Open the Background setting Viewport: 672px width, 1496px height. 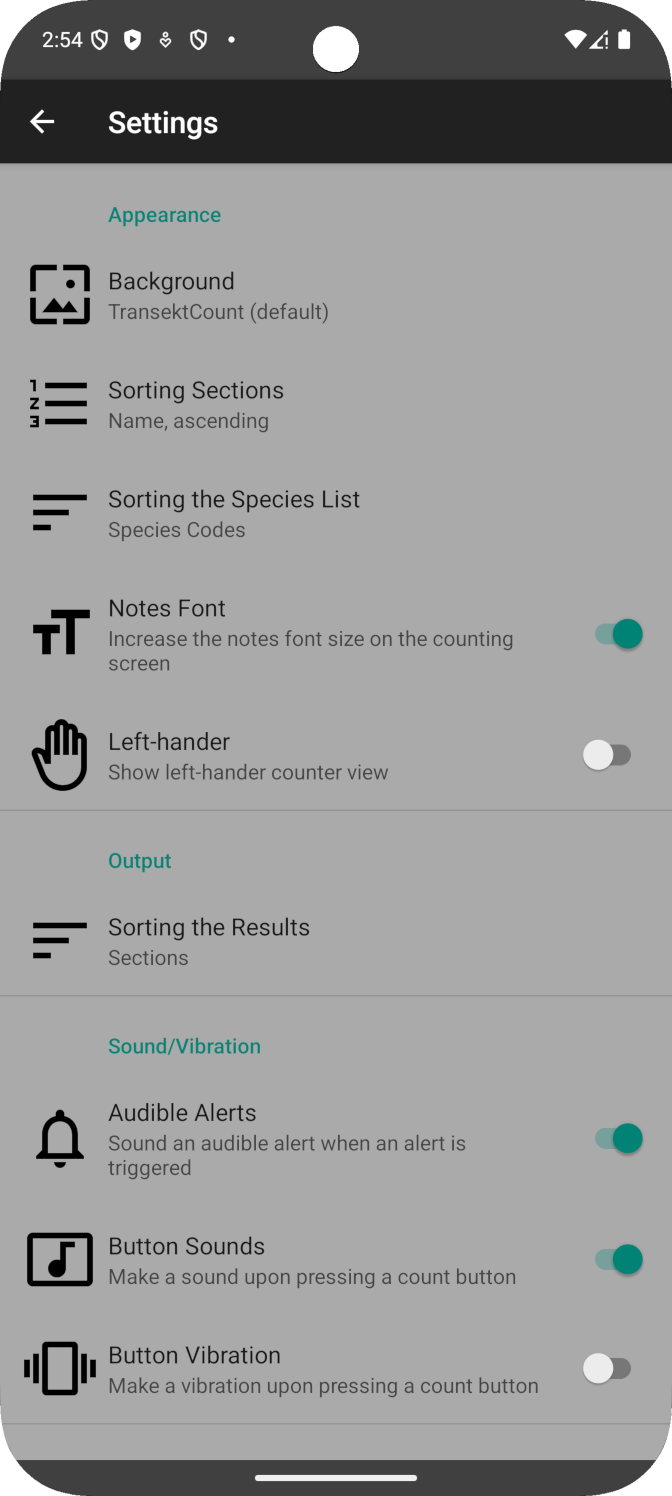point(218,295)
